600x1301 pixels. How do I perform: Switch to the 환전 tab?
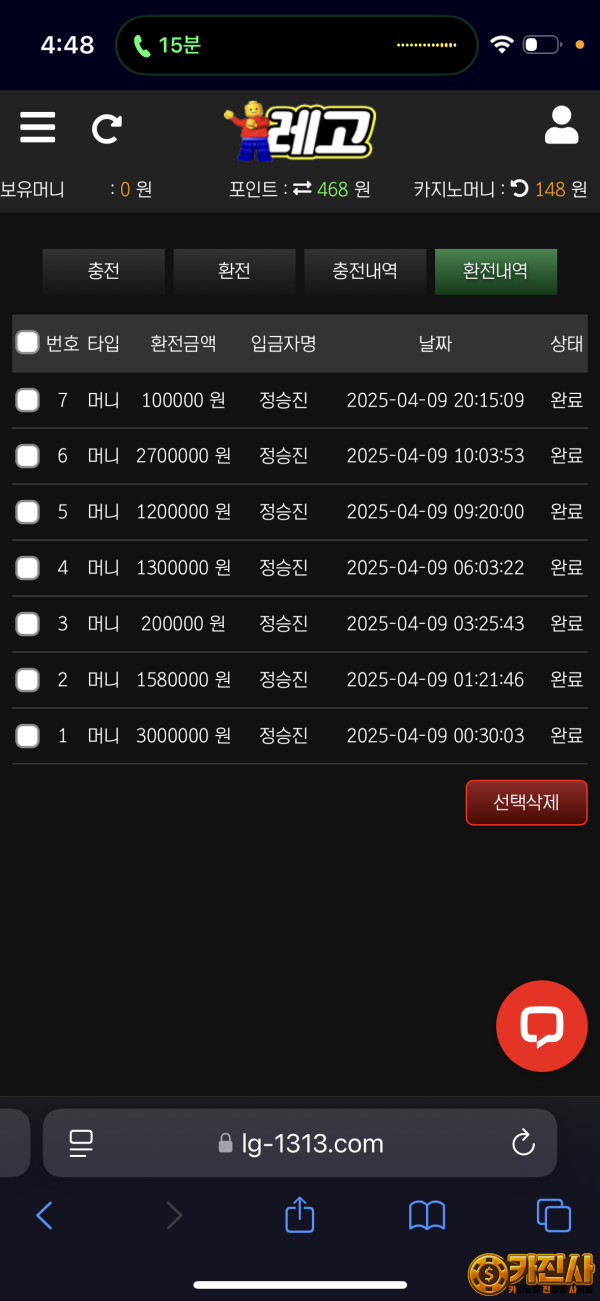pos(234,271)
